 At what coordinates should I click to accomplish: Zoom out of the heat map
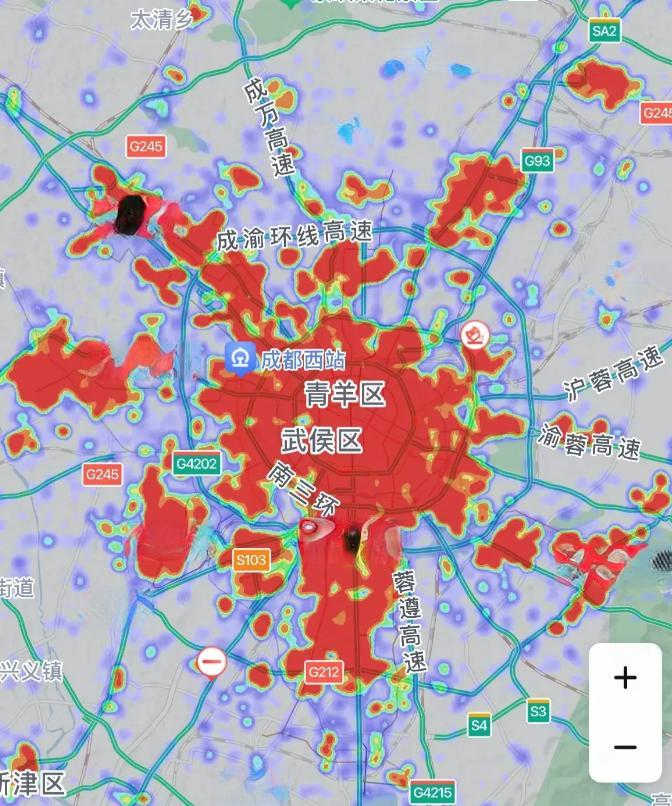pyautogui.click(x=625, y=747)
